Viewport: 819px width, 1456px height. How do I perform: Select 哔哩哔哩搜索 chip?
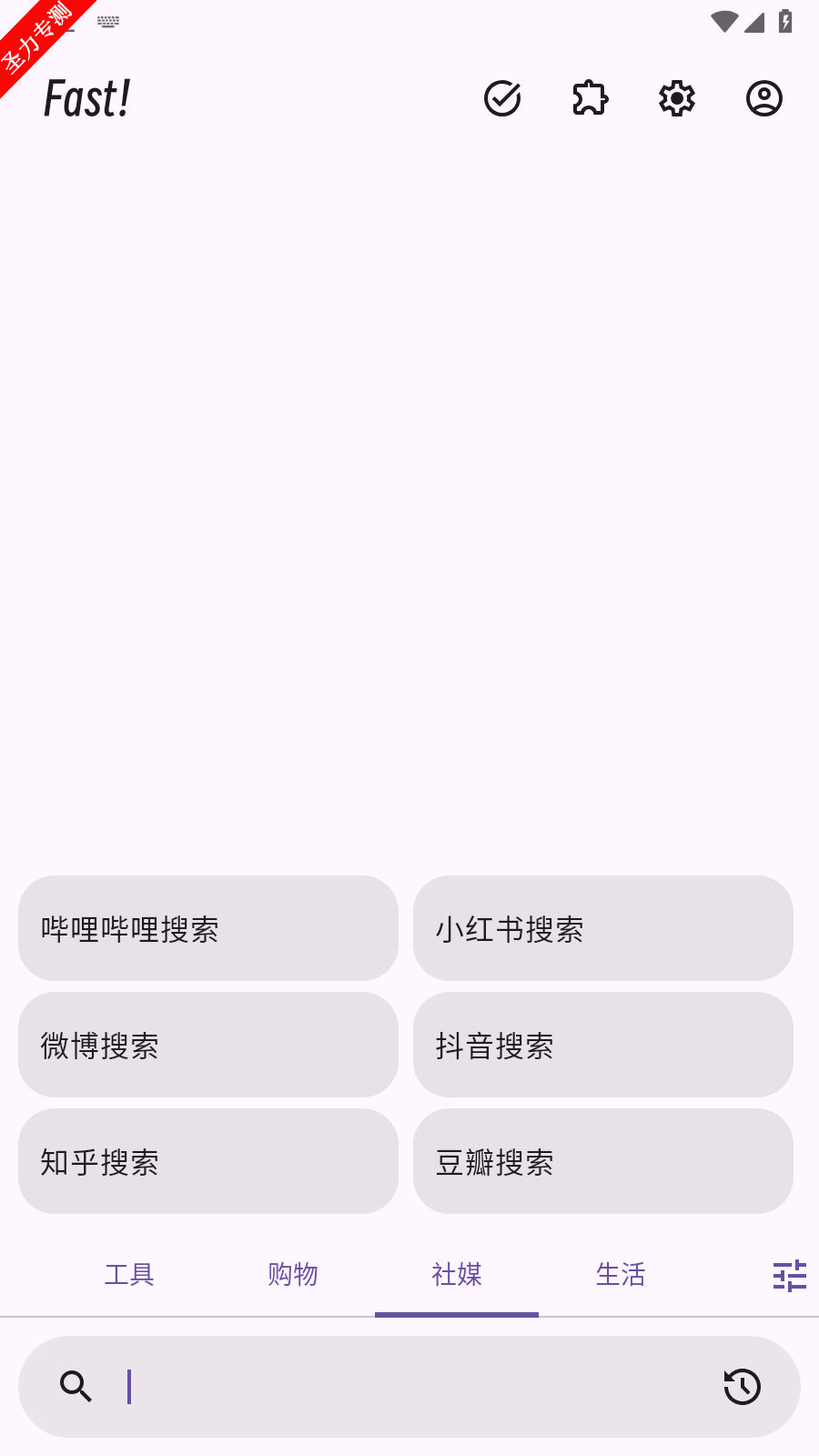(x=208, y=928)
